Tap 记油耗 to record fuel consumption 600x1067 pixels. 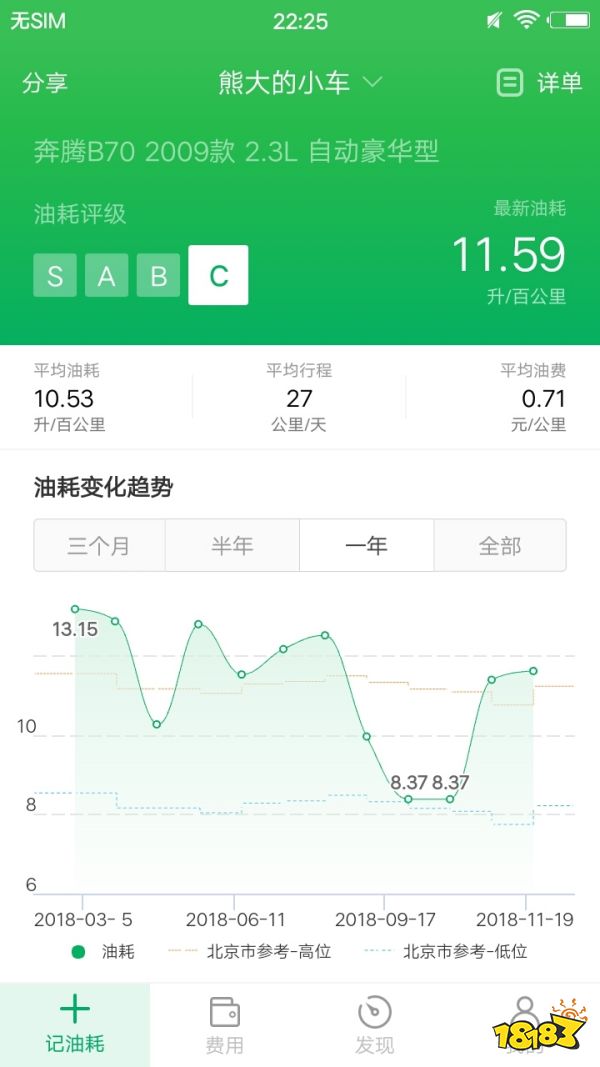click(x=75, y=1025)
